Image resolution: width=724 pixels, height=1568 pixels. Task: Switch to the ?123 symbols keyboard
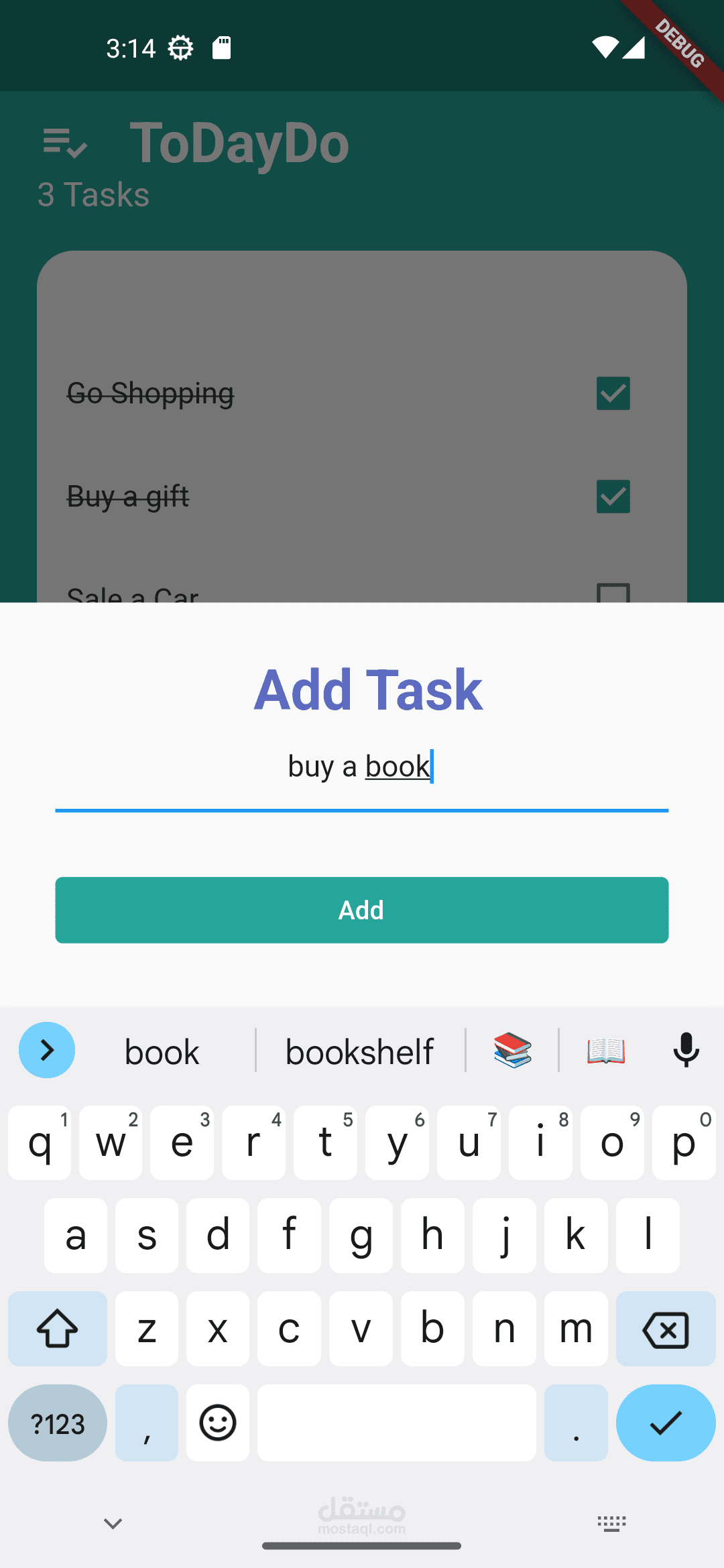pos(58,1423)
